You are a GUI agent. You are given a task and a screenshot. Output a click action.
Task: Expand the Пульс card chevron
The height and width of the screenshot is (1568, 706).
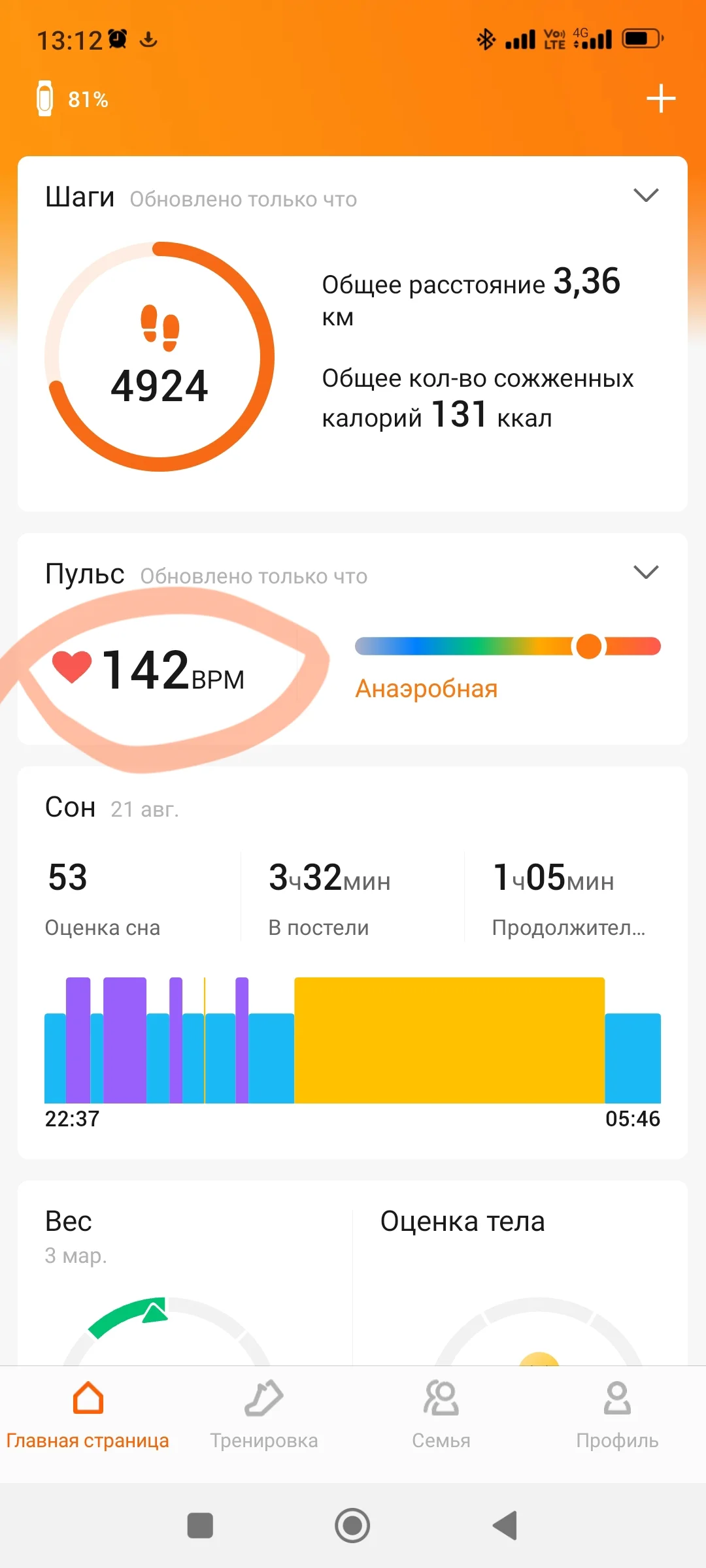tap(646, 572)
